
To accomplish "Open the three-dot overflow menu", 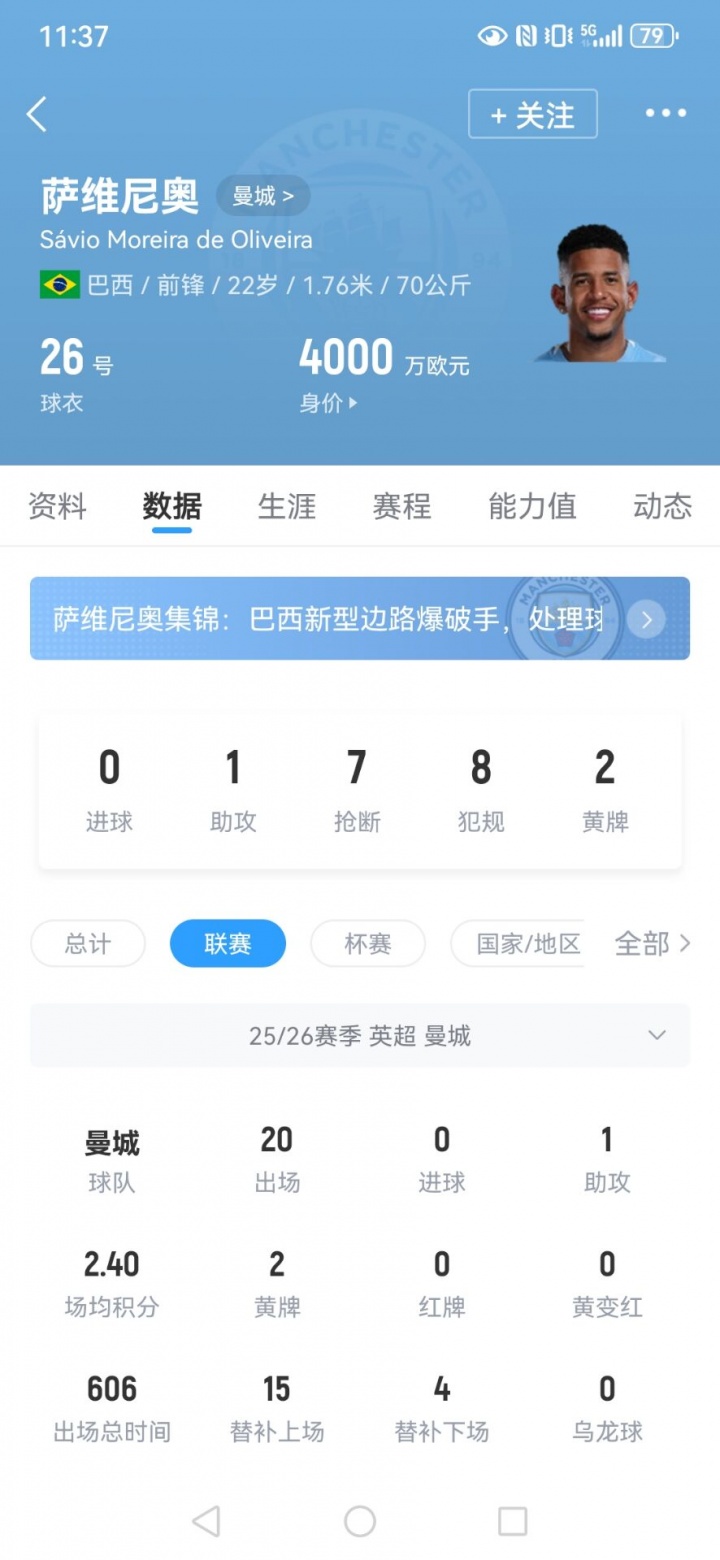I will (x=666, y=114).
